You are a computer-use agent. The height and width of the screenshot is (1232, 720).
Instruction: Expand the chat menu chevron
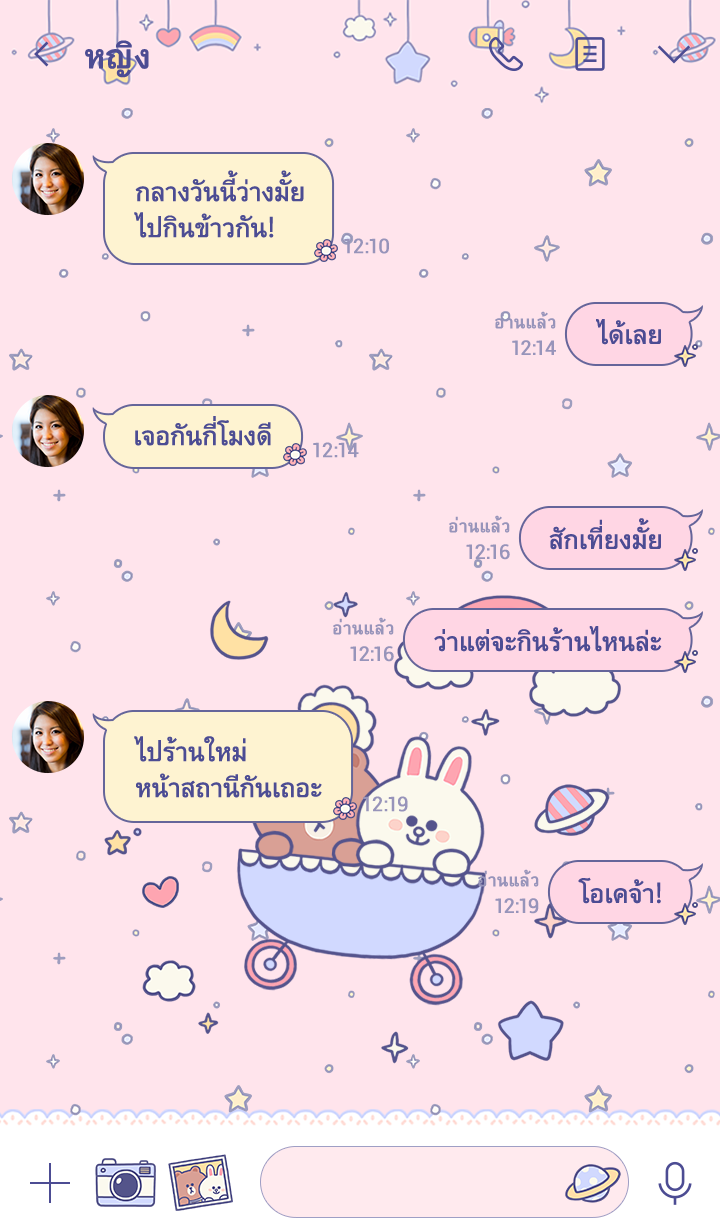click(x=672, y=53)
